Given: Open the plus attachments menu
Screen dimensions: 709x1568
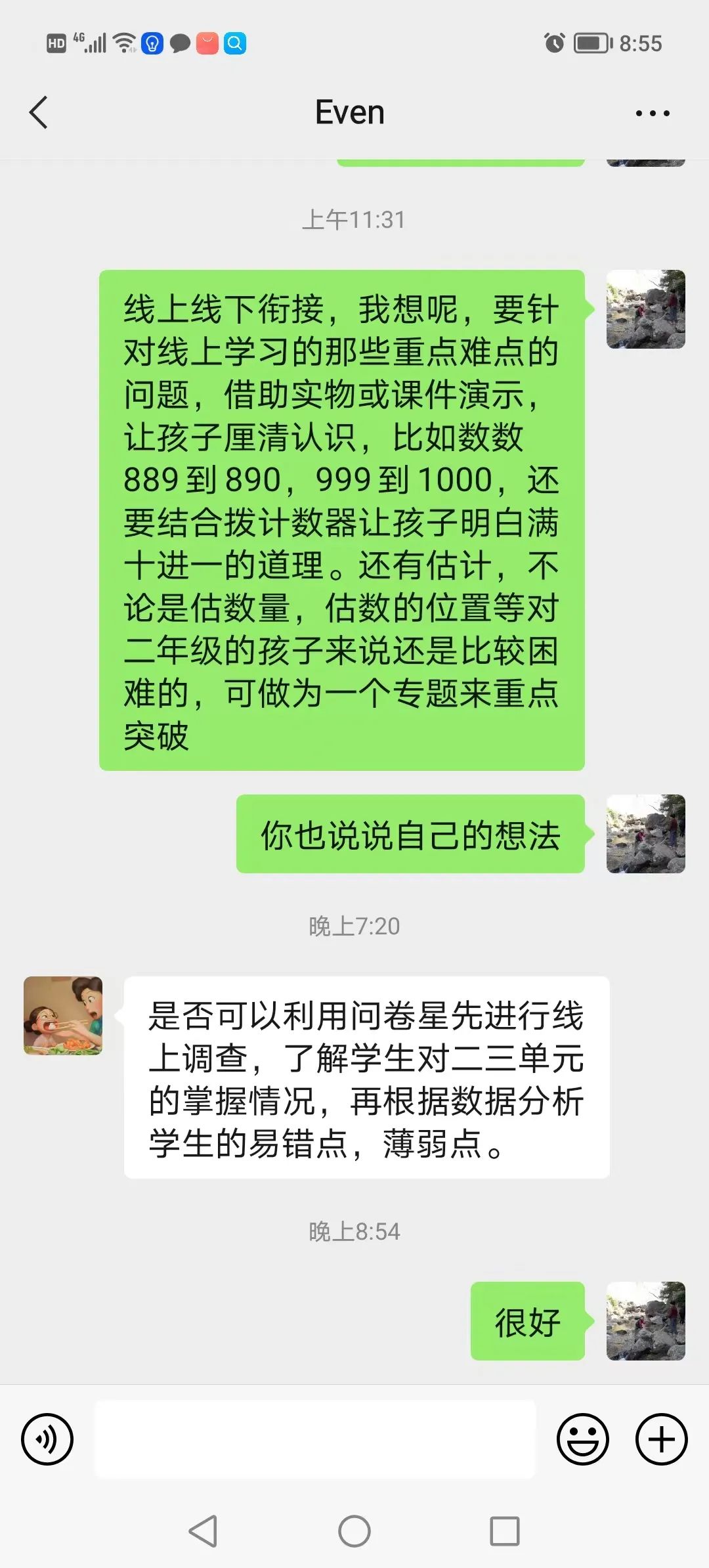Looking at the screenshot, I should tap(661, 1439).
